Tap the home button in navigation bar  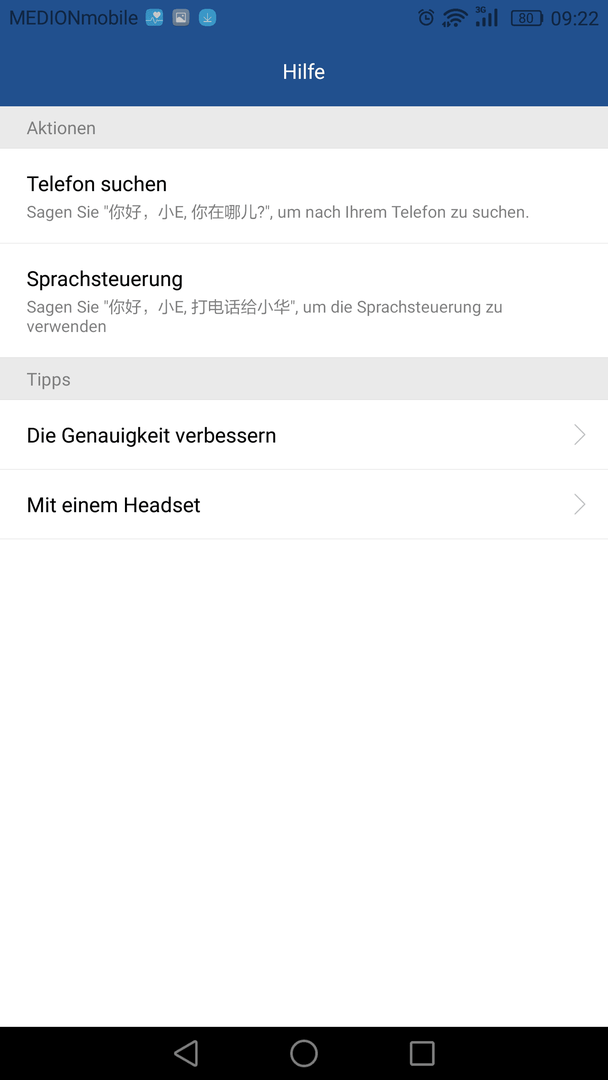(304, 1053)
